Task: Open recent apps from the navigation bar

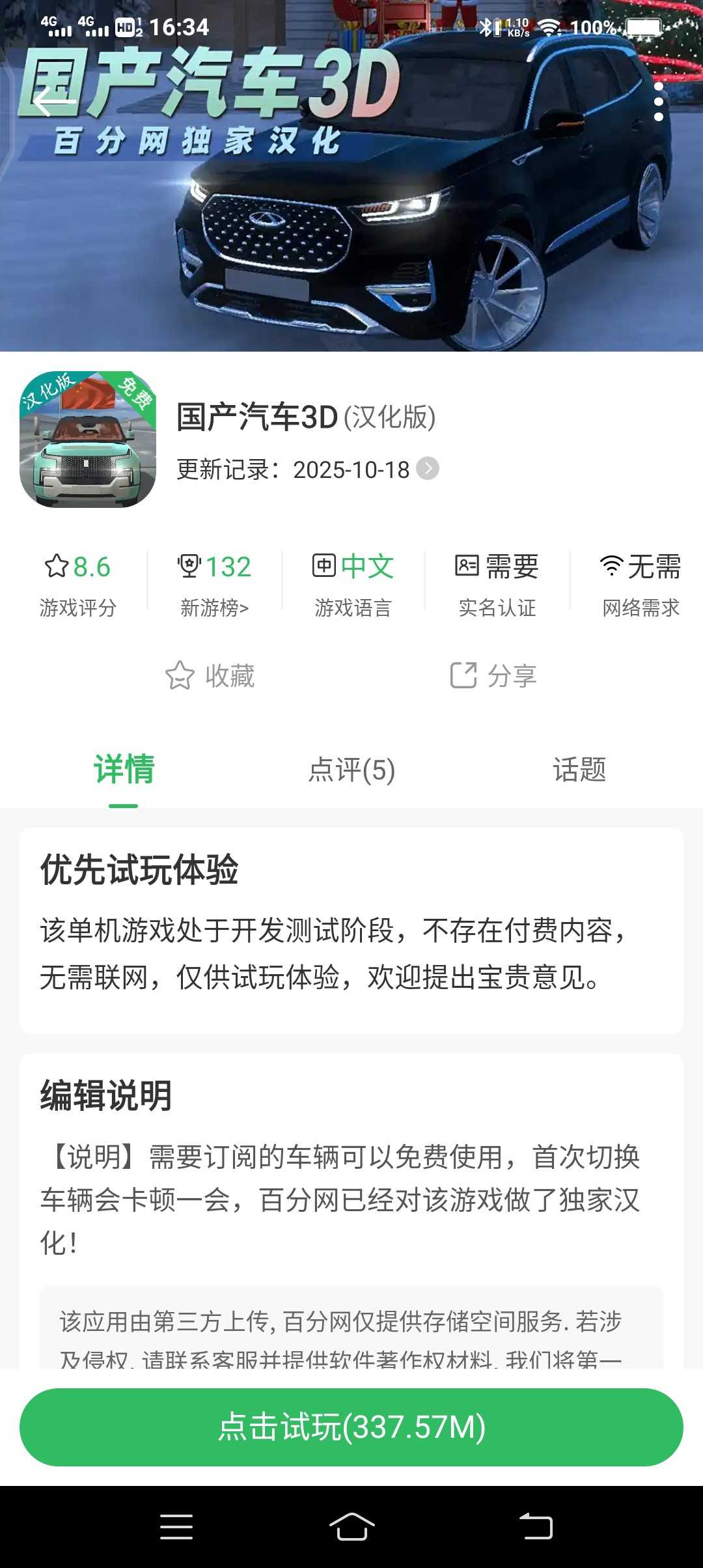Action: point(176,1527)
